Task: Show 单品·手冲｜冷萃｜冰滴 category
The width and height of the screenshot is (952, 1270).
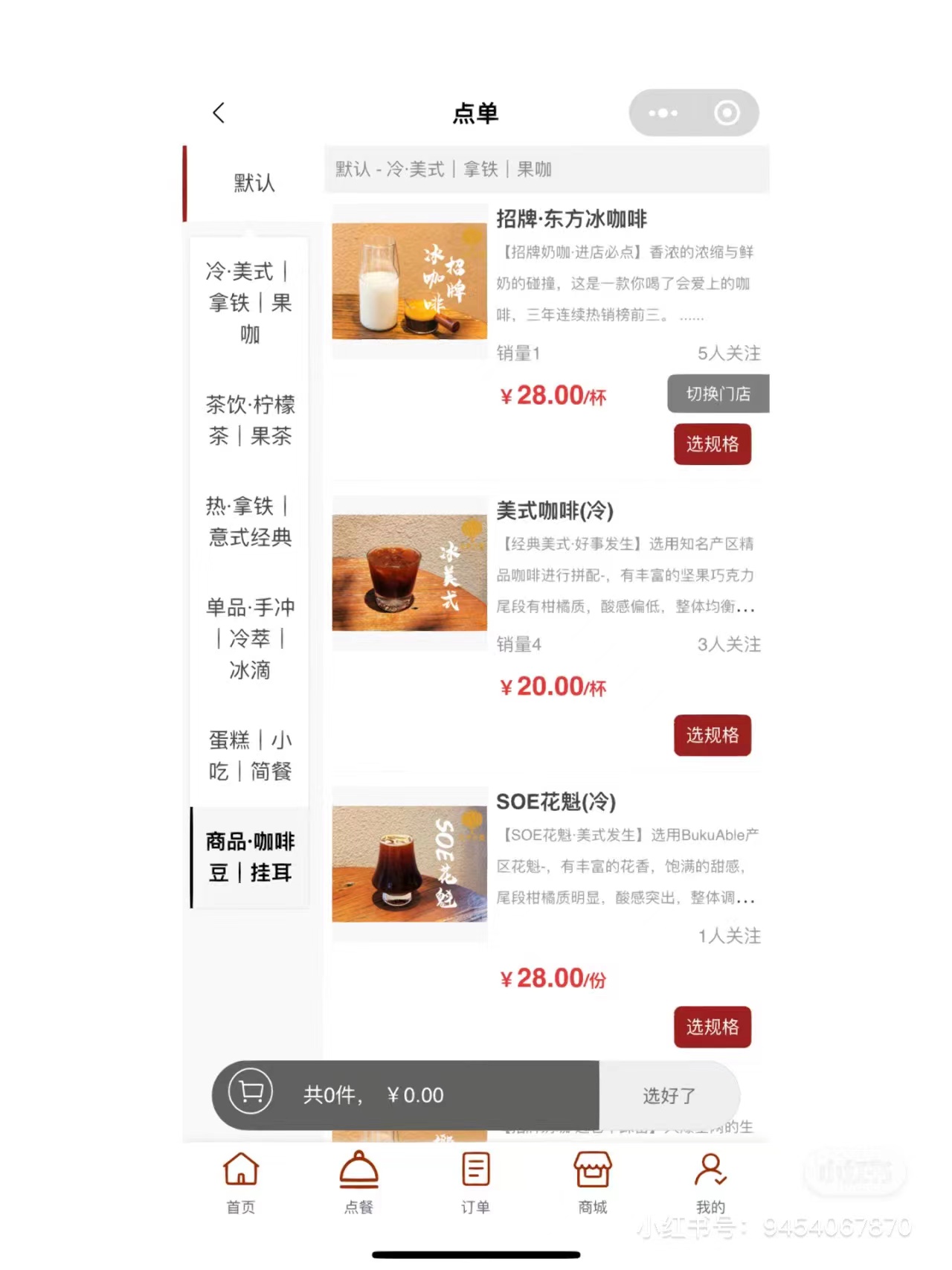Action: click(x=250, y=638)
